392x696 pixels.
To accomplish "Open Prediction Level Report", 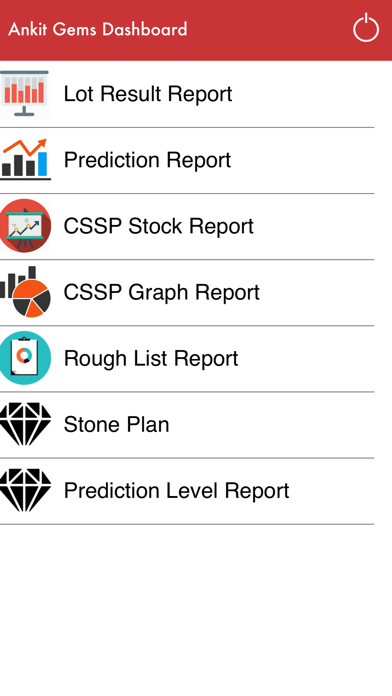I will (x=196, y=491).
